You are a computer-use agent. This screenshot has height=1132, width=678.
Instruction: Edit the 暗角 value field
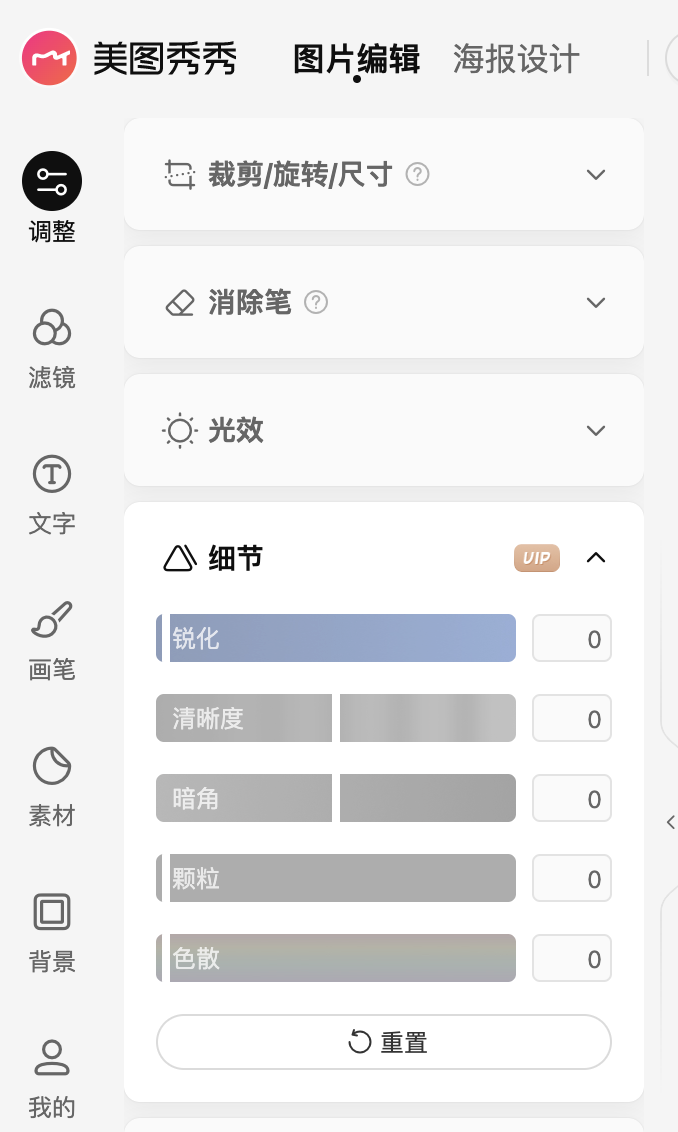(572, 798)
